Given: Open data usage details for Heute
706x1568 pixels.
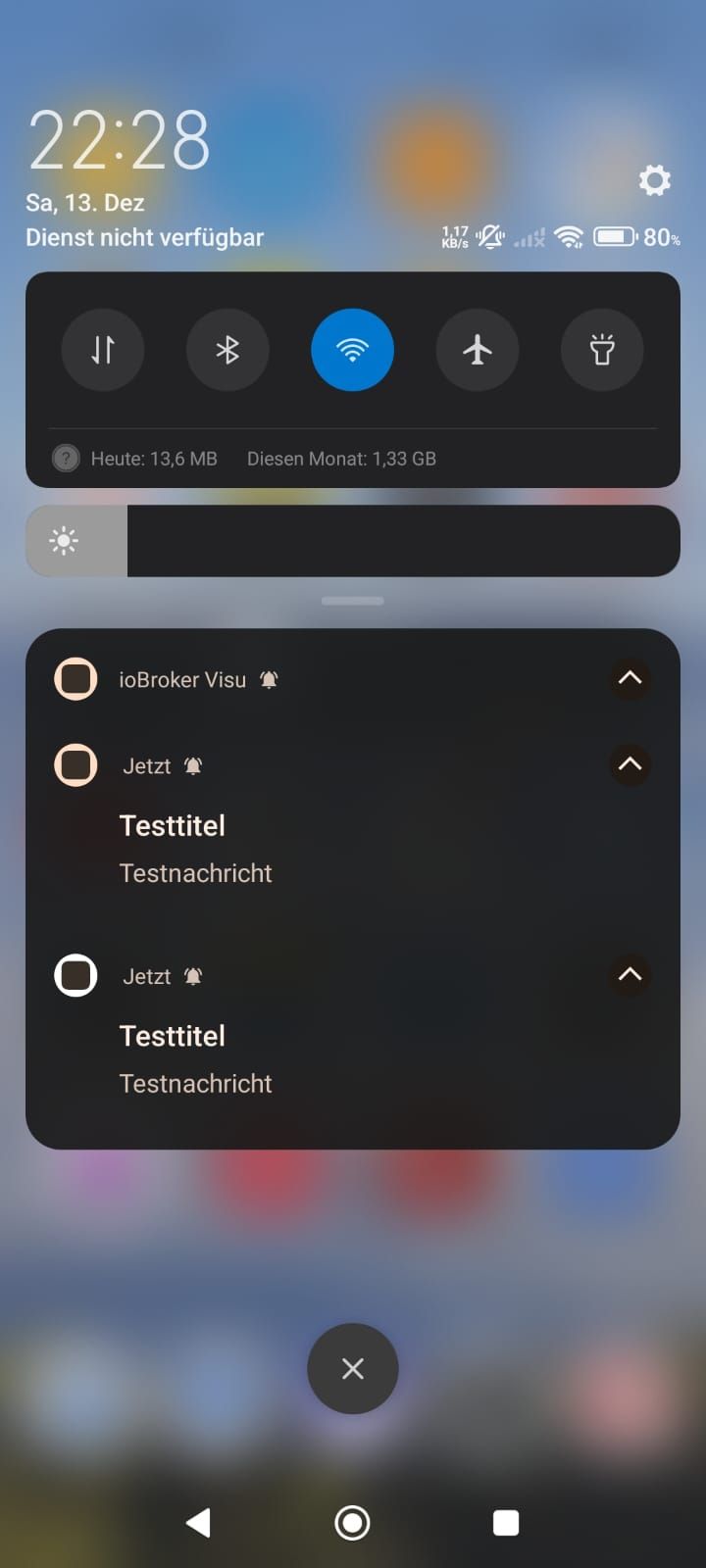Looking at the screenshot, I should coord(153,459).
